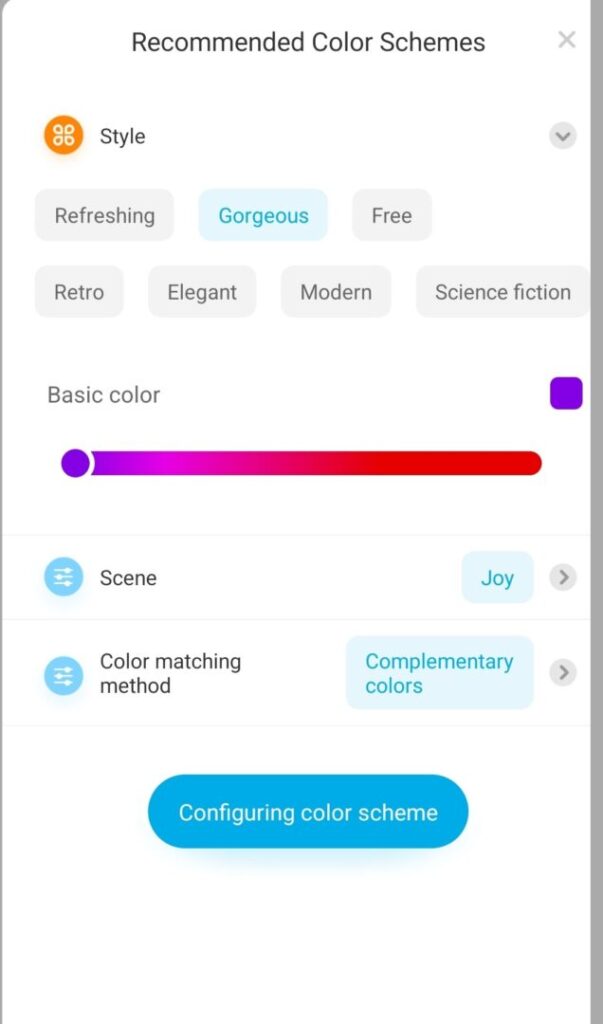Choose the Elegant style chip
Image resolution: width=603 pixels, height=1024 pixels.
[x=202, y=291]
